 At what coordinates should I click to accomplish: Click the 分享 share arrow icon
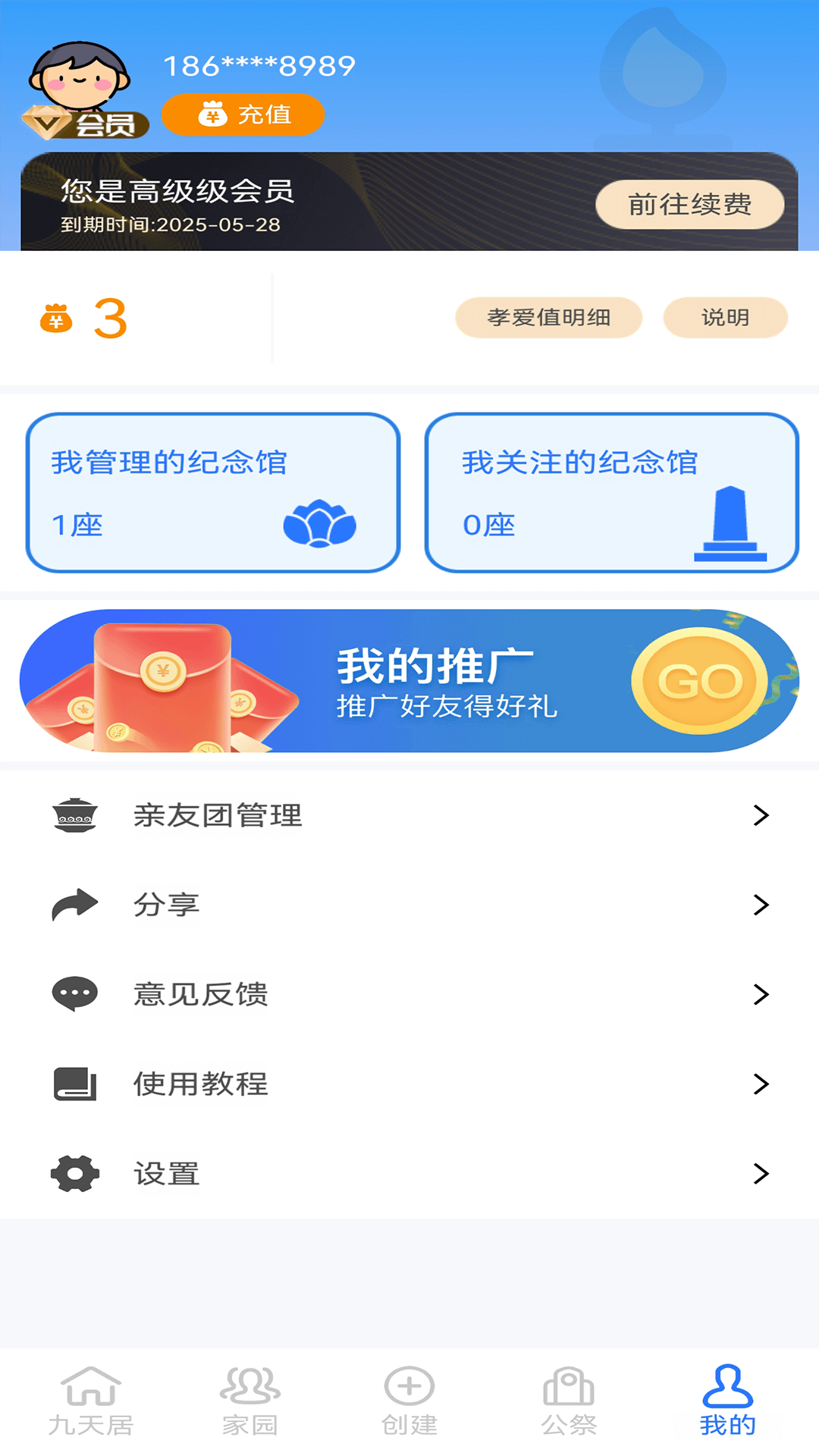(74, 904)
